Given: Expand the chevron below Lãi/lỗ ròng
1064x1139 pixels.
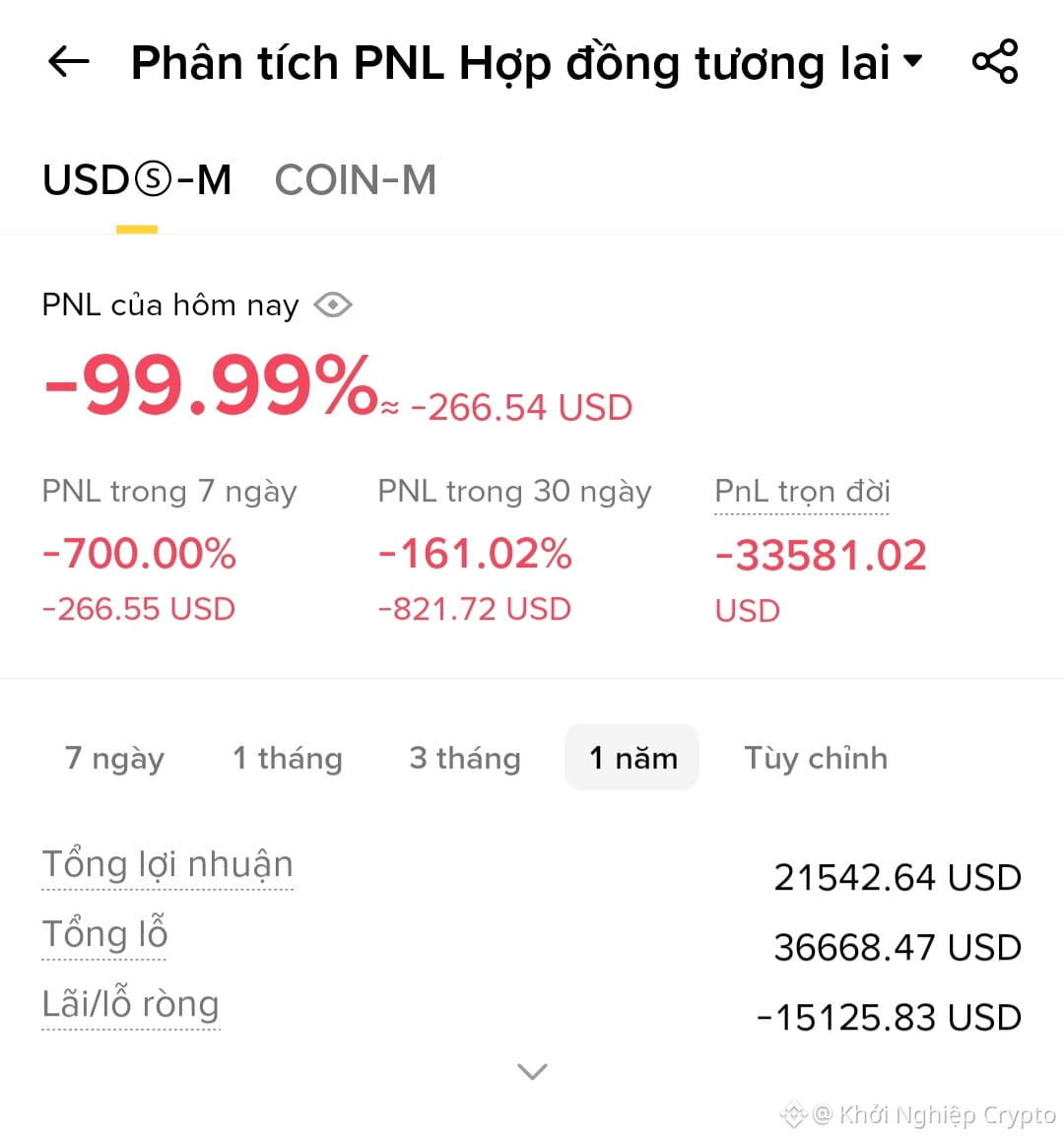Looking at the screenshot, I should pyautogui.click(x=532, y=1071).
